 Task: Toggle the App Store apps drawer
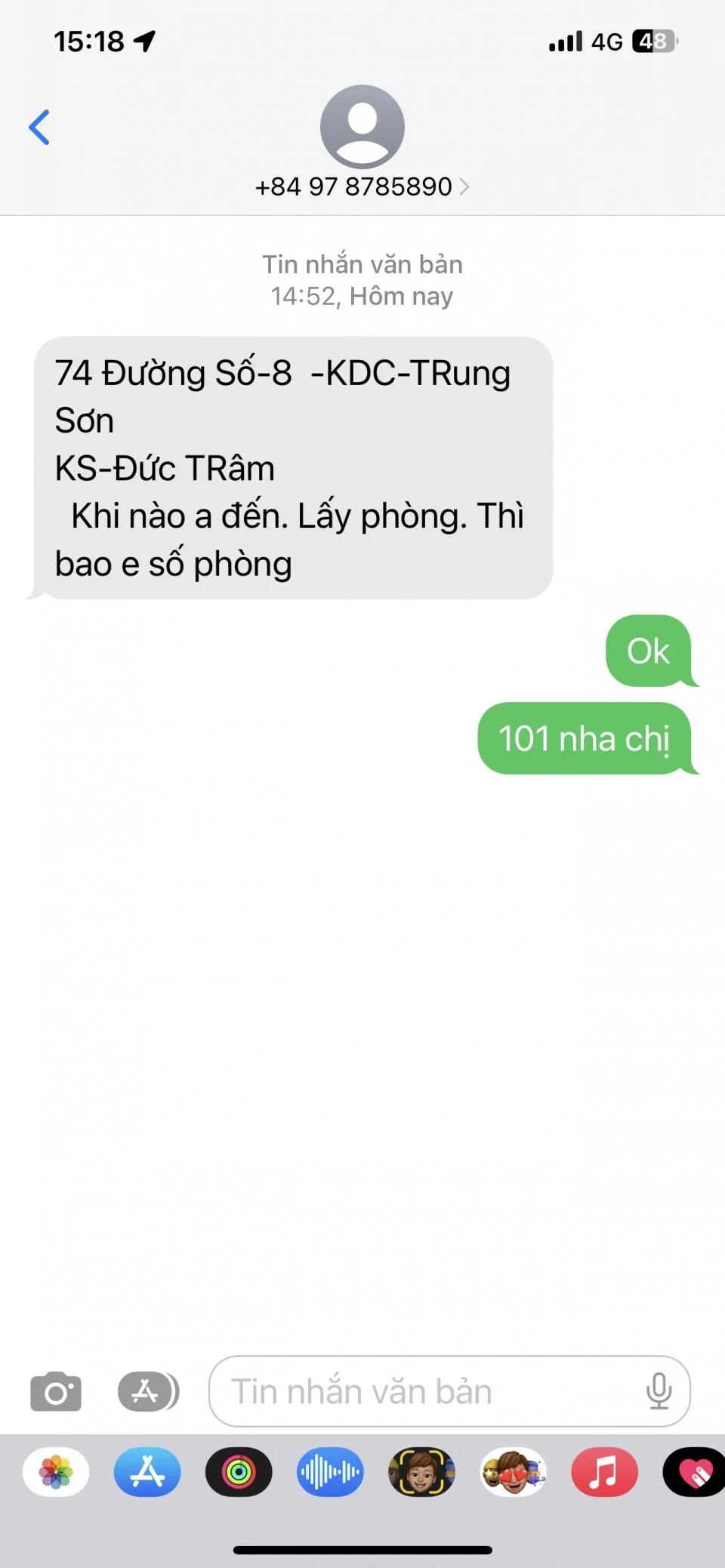pyautogui.click(x=148, y=1391)
